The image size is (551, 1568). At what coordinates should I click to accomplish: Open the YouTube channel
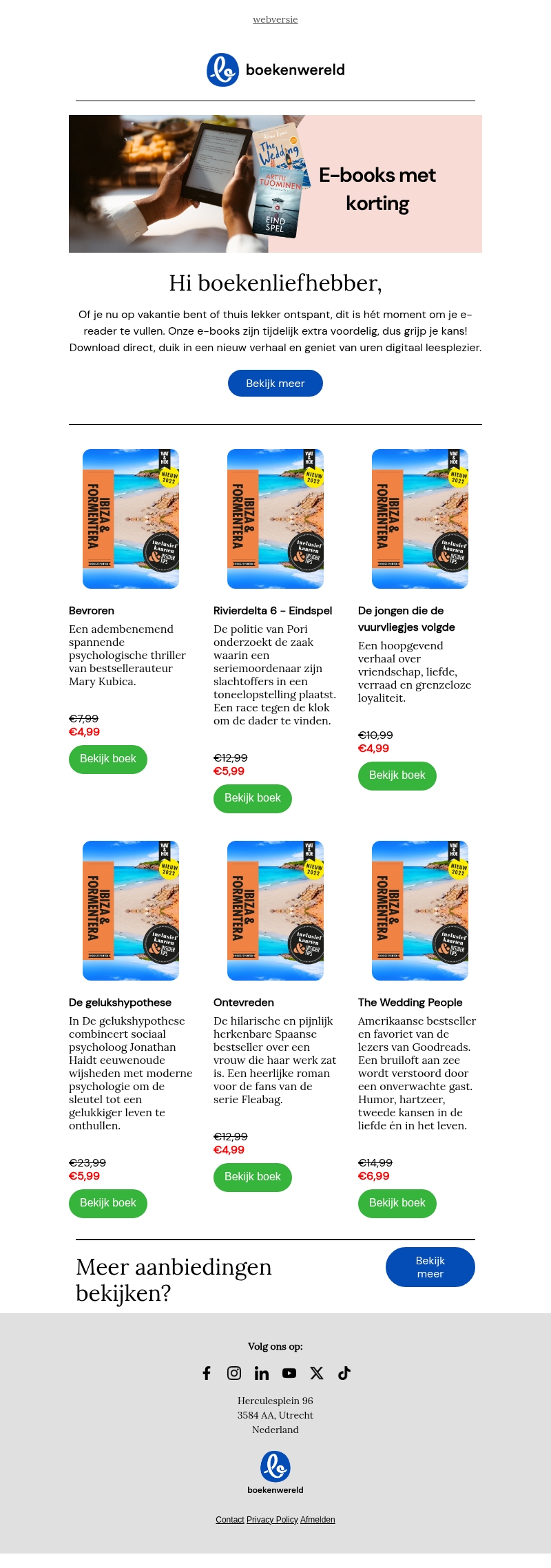[x=289, y=1373]
